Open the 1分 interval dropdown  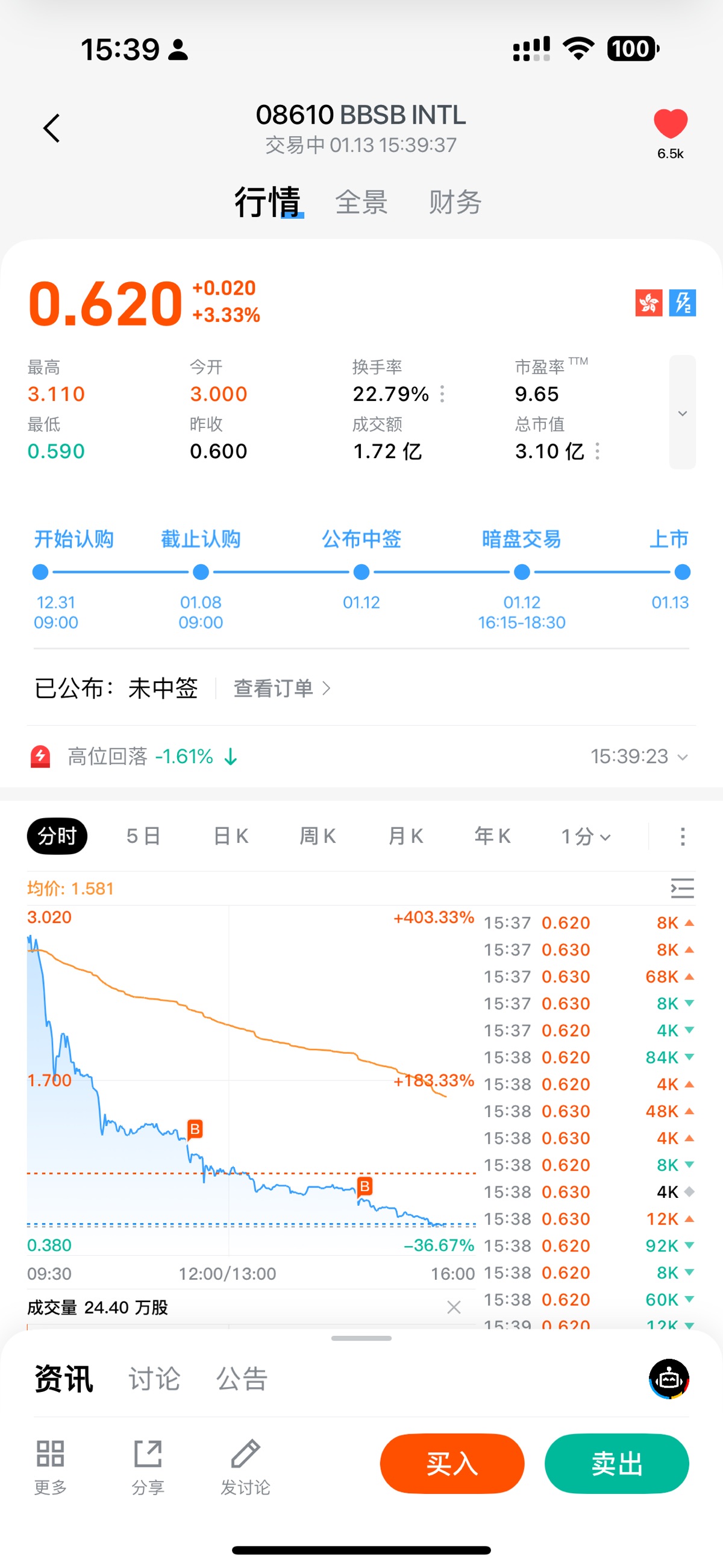[x=585, y=836]
